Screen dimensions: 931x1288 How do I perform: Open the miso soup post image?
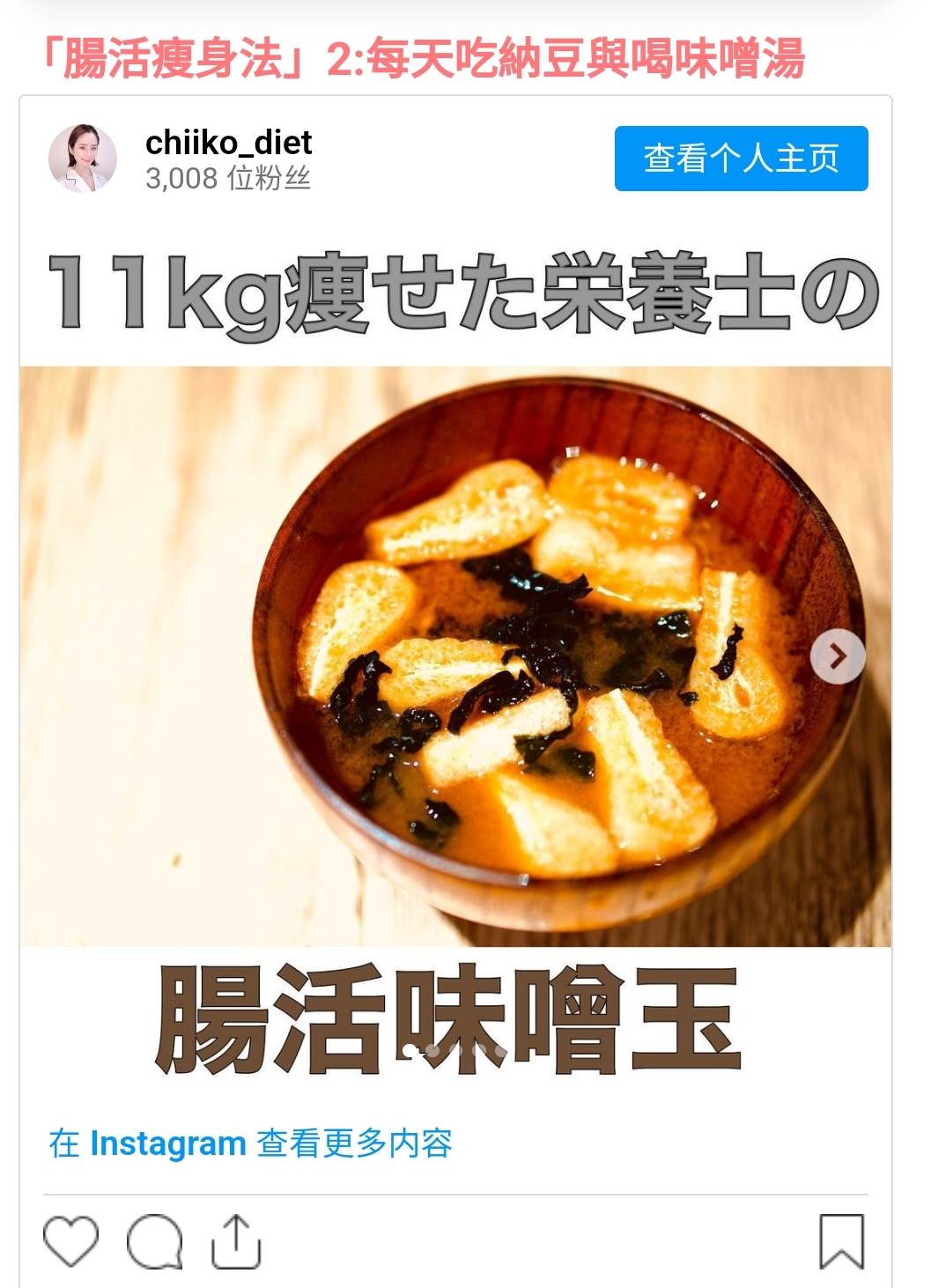pos(455,656)
